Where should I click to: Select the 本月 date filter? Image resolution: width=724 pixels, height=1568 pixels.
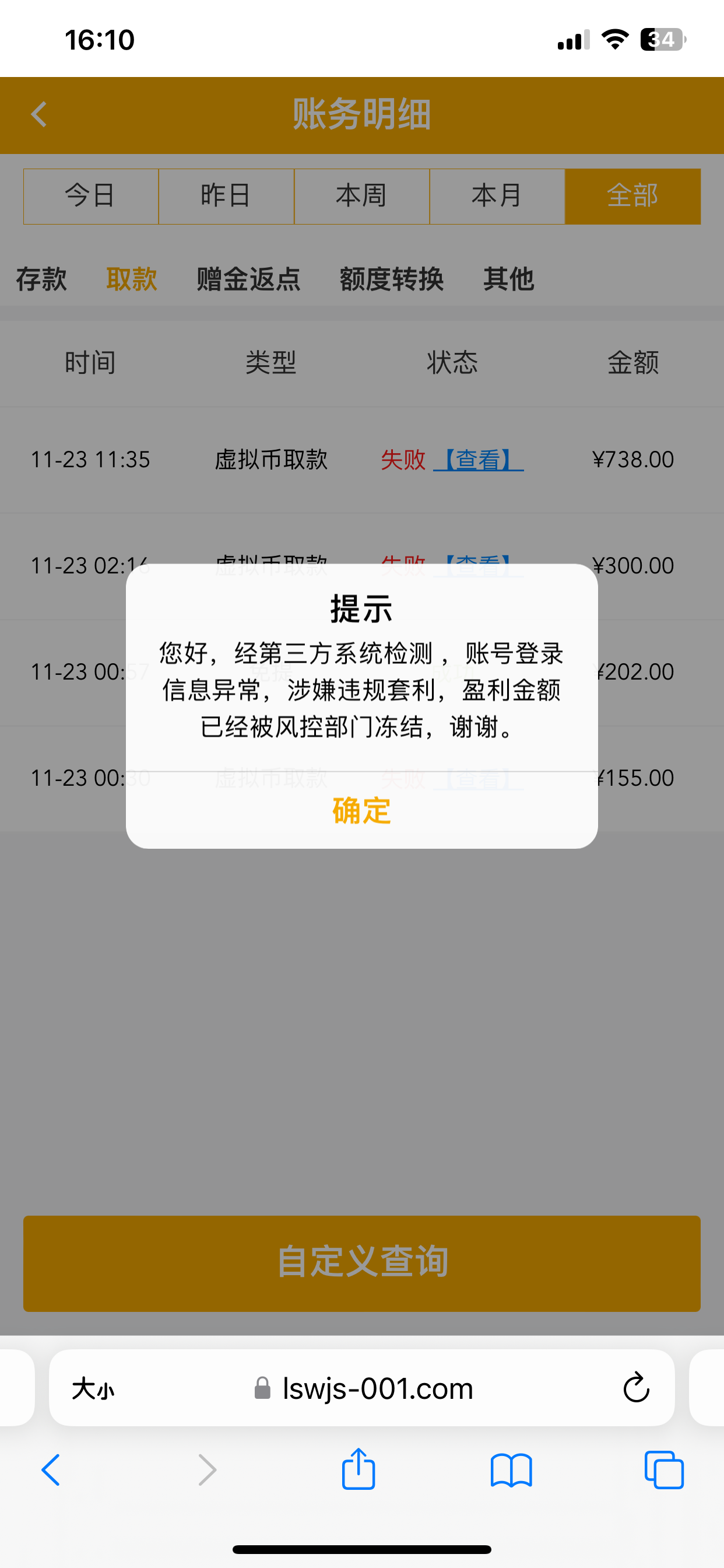497,196
